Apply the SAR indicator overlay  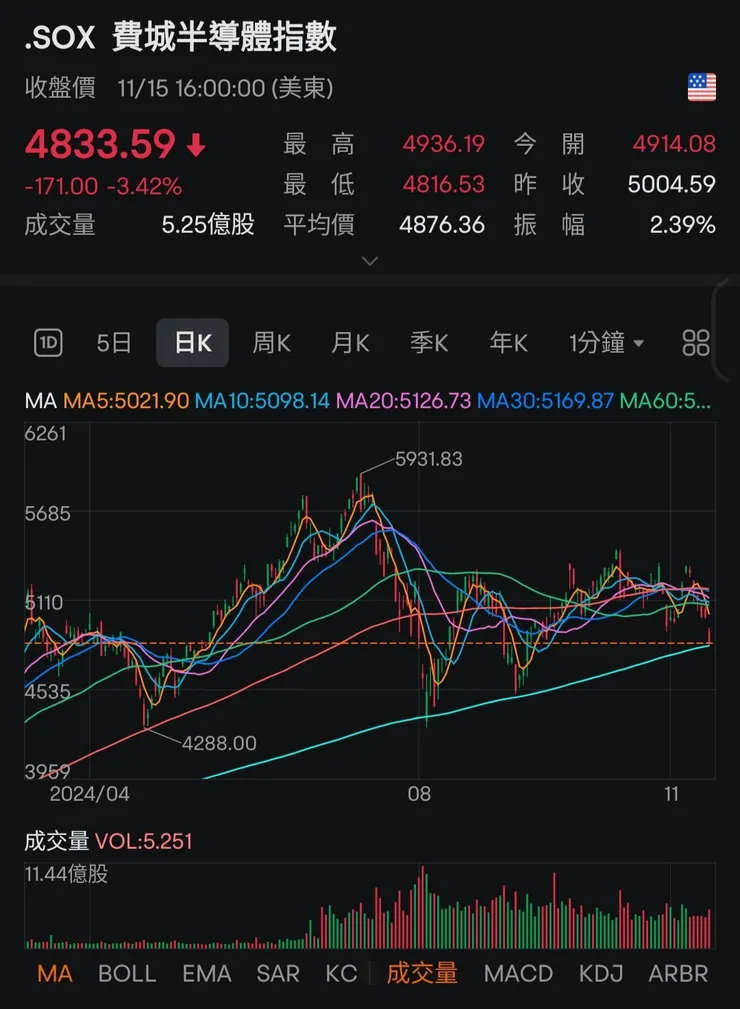[x=277, y=973]
